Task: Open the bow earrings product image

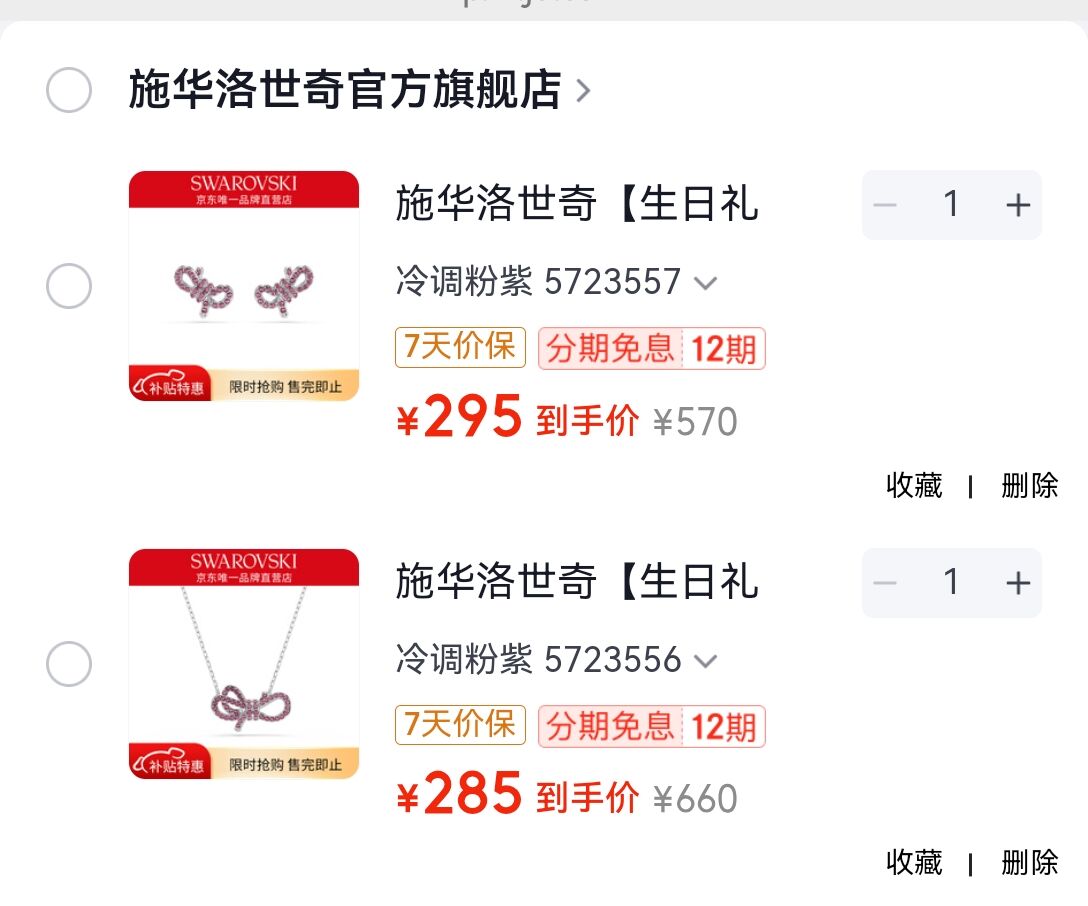Action: point(244,286)
